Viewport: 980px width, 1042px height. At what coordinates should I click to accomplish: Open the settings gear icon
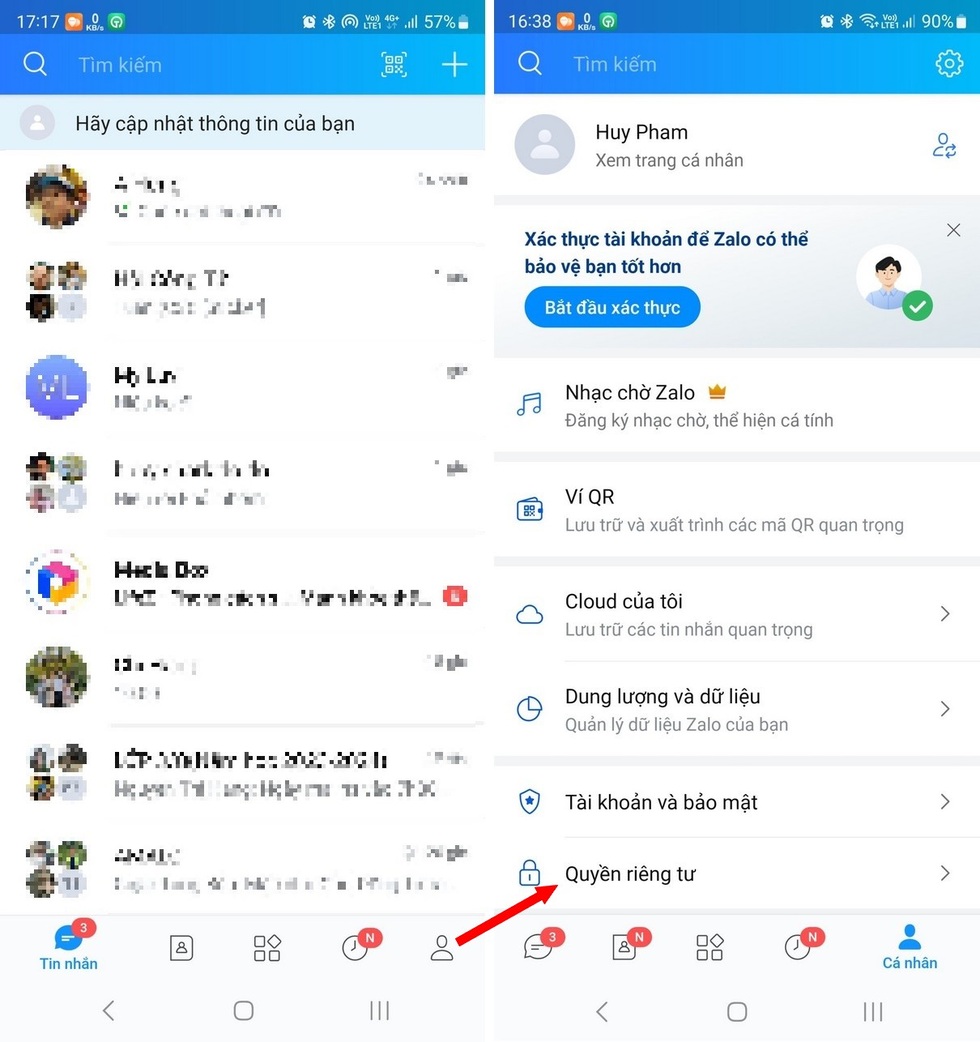(x=948, y=64)
